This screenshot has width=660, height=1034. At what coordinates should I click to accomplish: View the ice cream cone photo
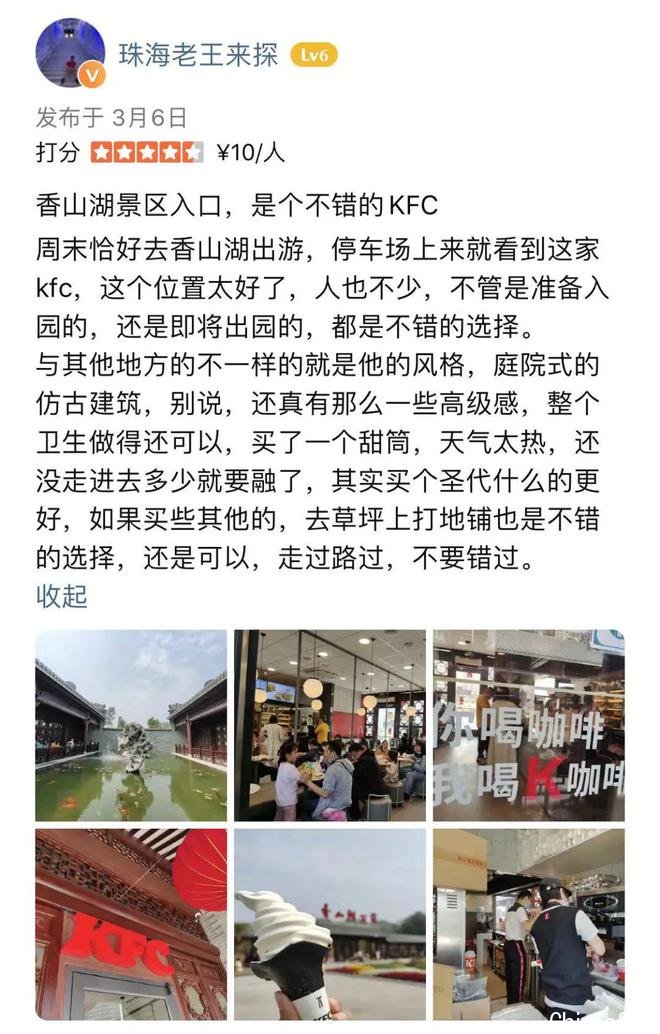pos(330,923)
